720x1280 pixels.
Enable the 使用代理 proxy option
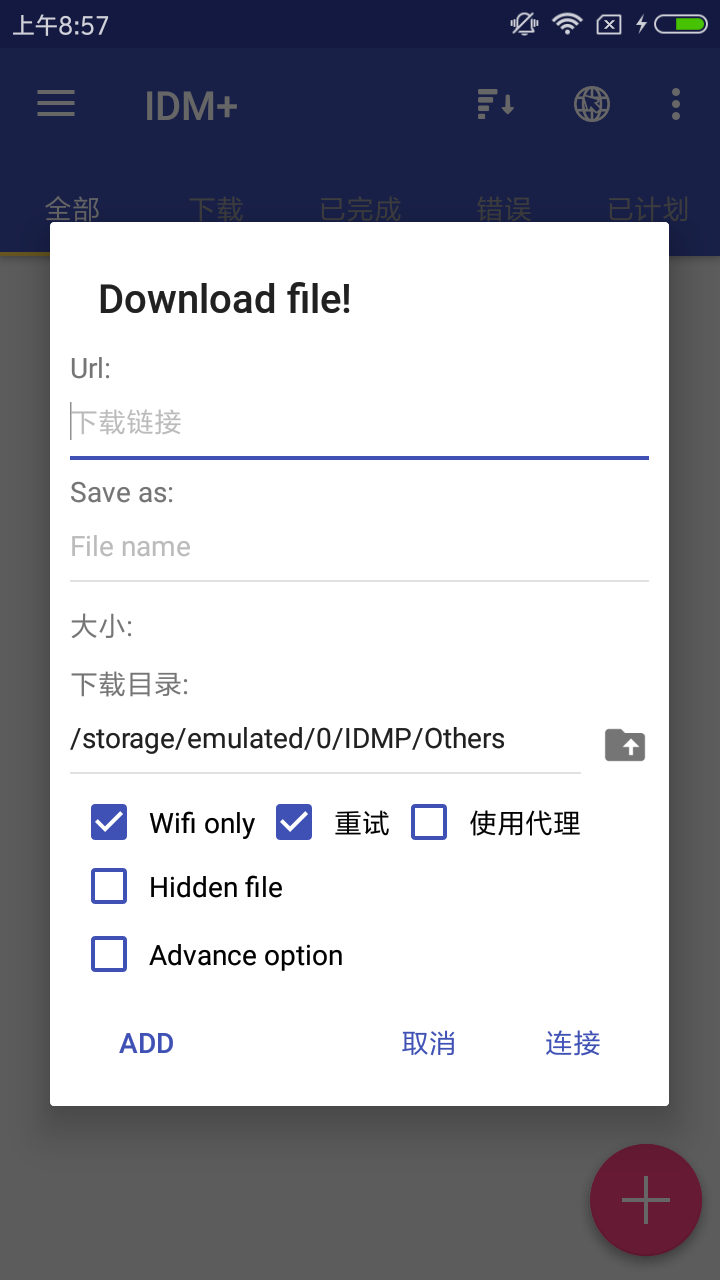click(428, 822)
